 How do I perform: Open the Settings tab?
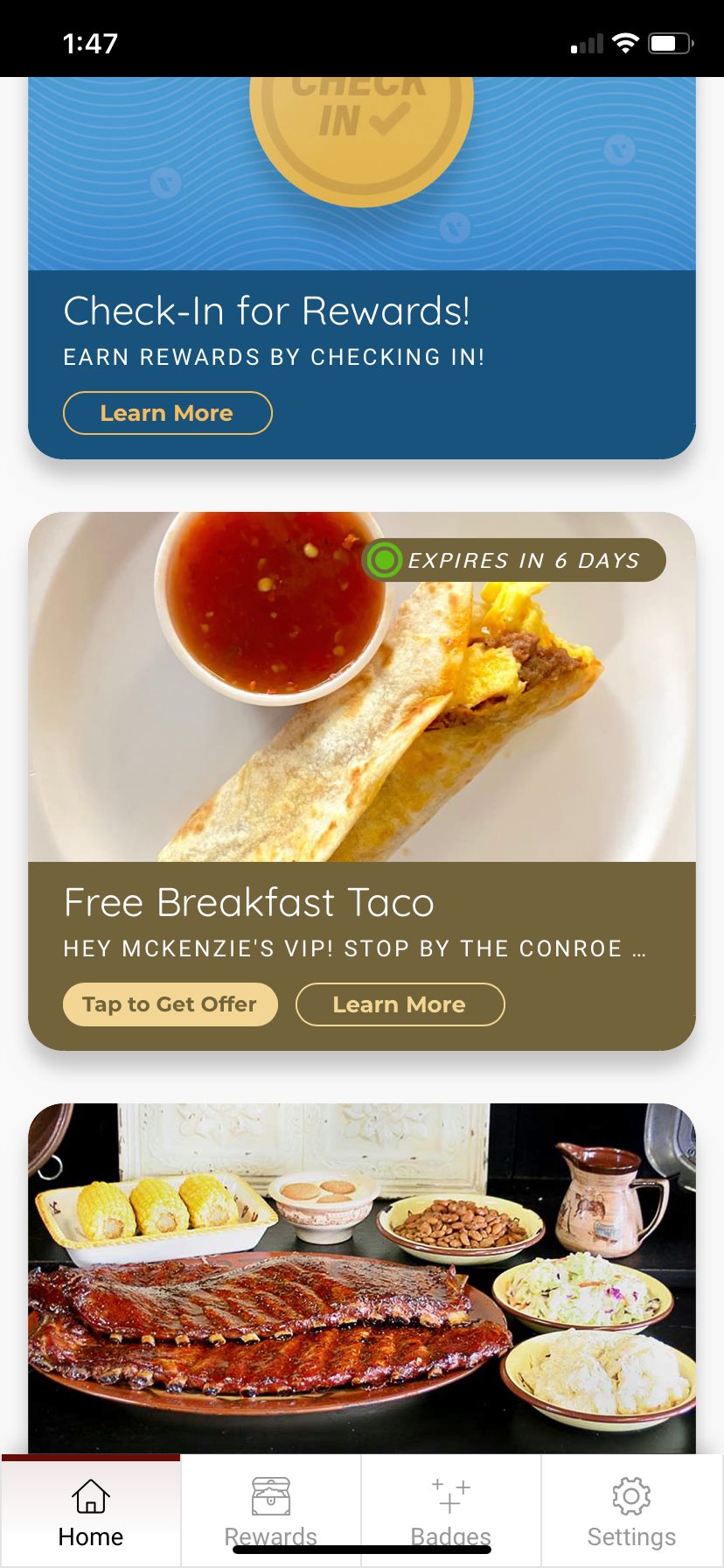tap(631, 1510)
